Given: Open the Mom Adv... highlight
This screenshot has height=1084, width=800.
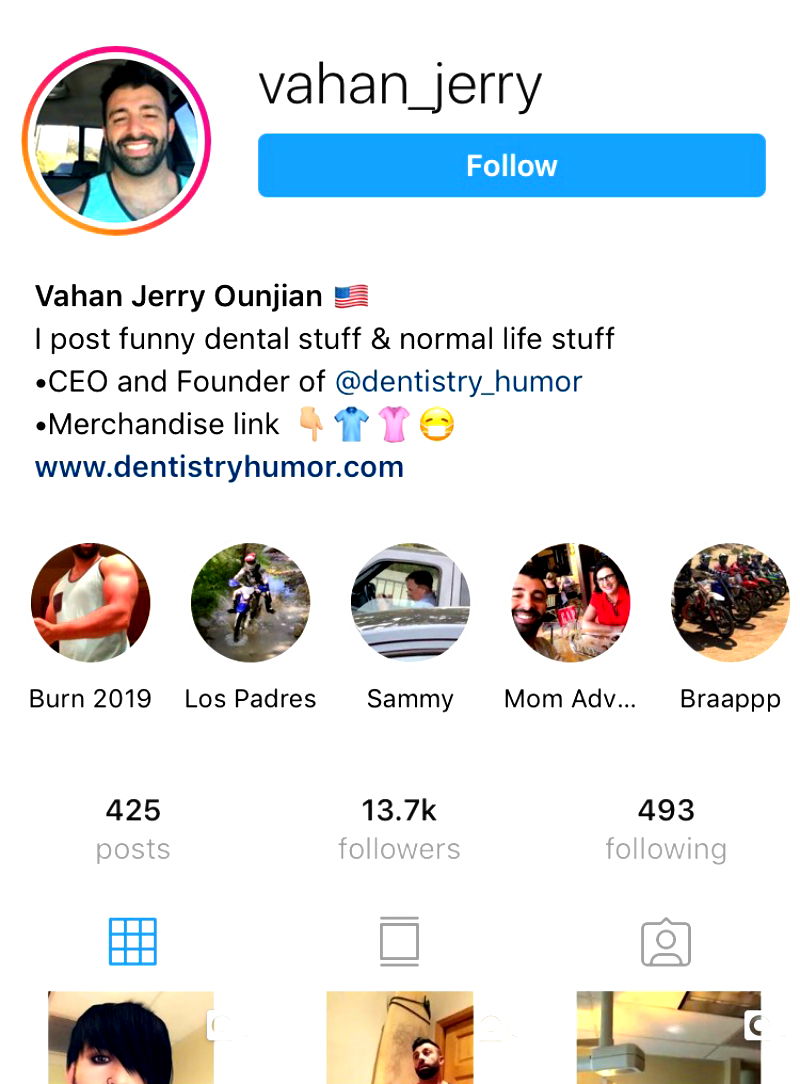Looking at the screenshot, I should click(x=570, y=602).
